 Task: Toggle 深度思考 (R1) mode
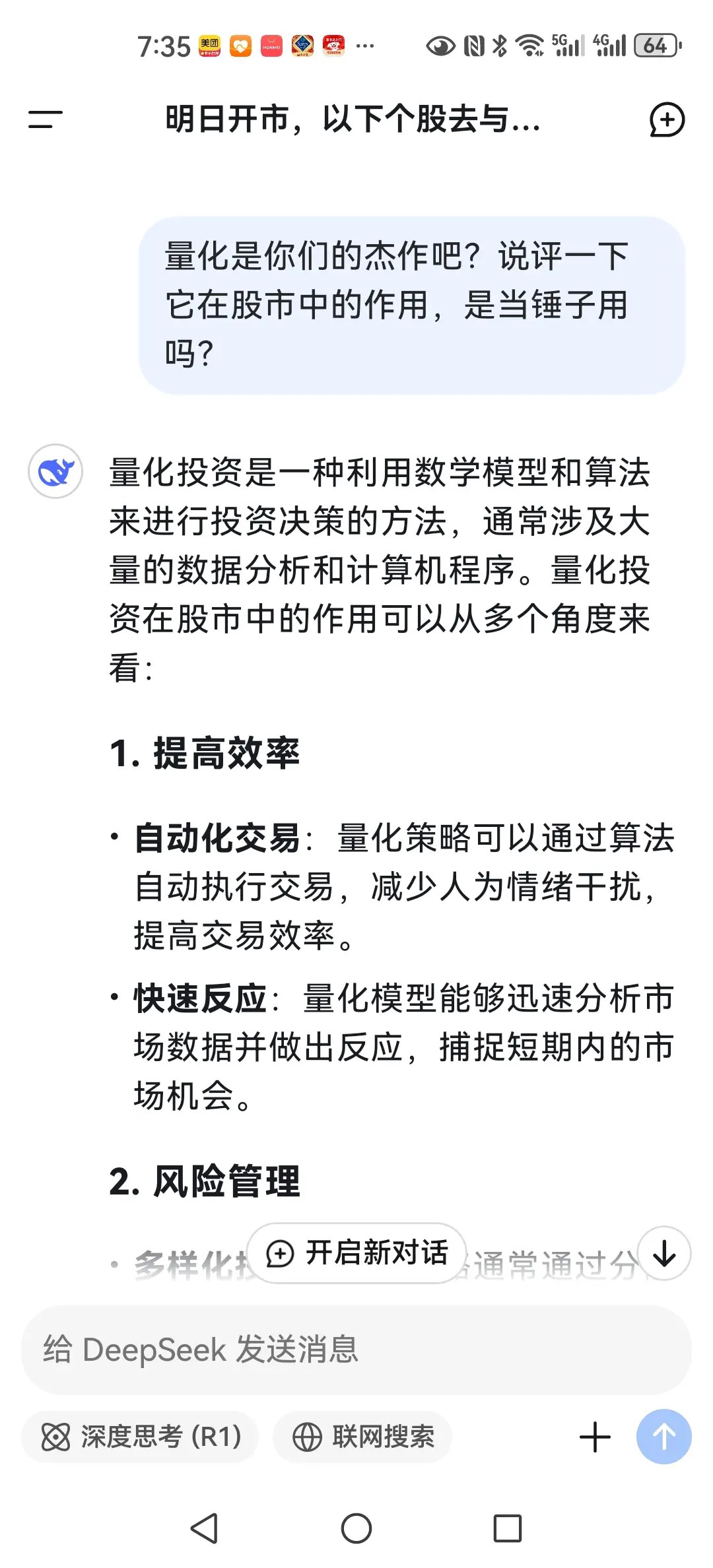coord(140,1436)
